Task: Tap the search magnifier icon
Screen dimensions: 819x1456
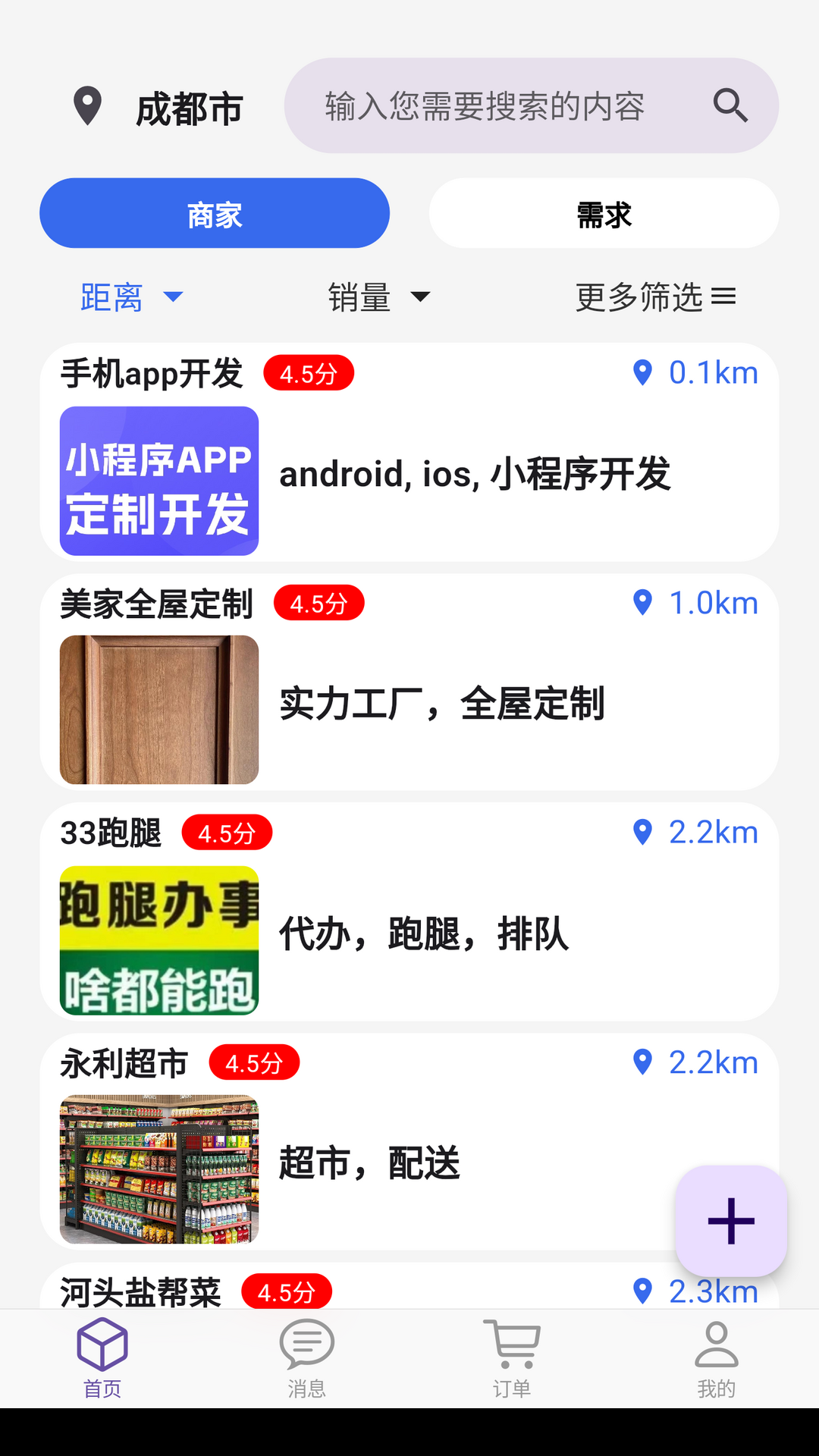Action: (730, 105)
